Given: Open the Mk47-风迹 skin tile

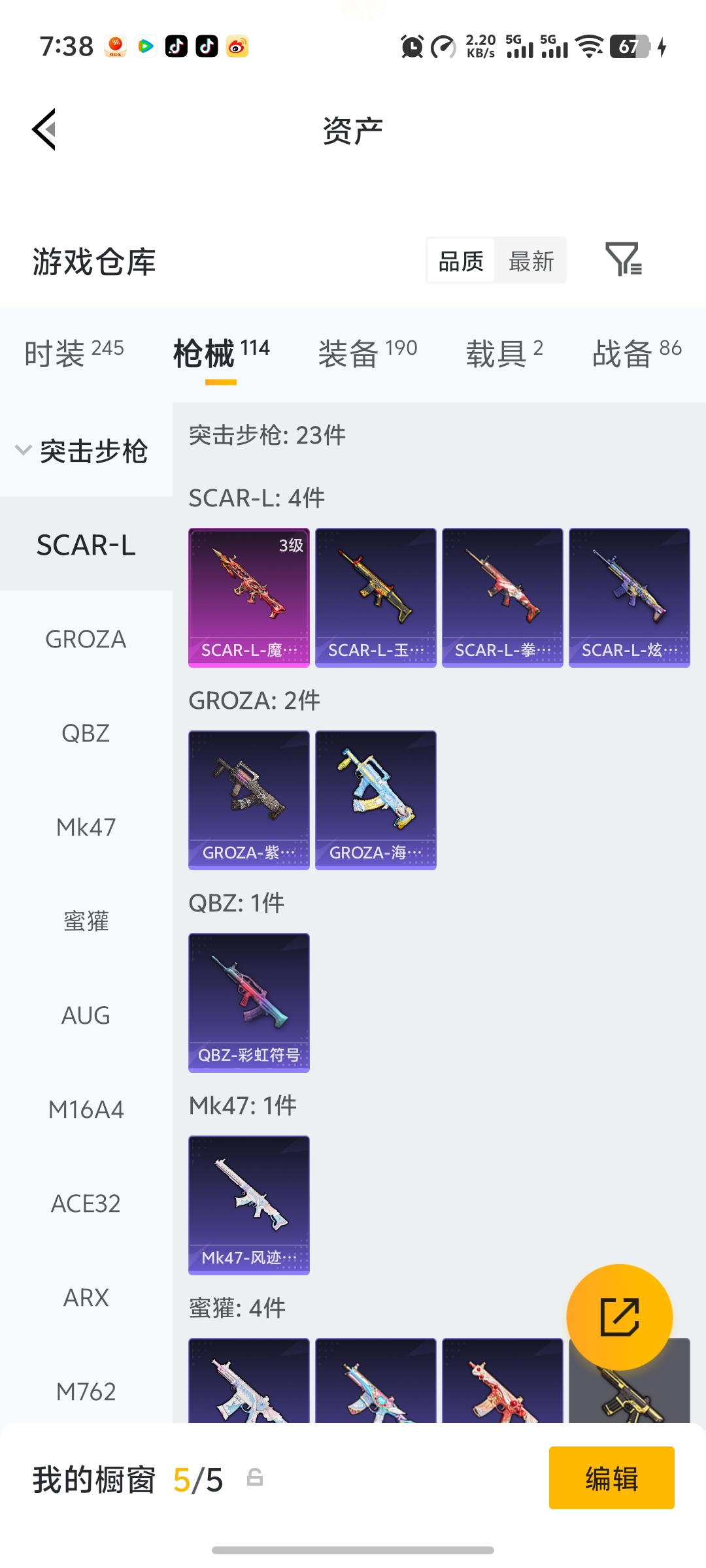Looking at the screenshot, I should (x=249, y=1205).
